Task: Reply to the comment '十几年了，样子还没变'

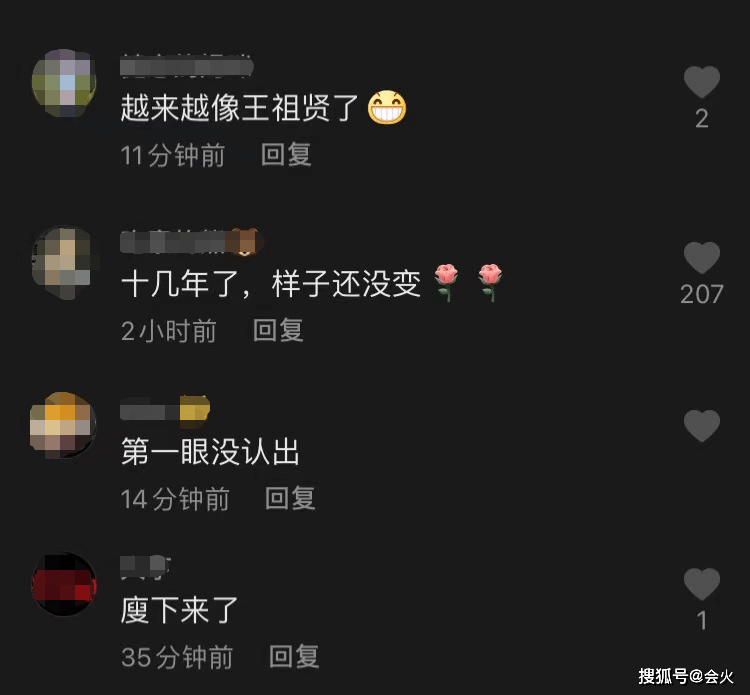Action: [278, 331]
